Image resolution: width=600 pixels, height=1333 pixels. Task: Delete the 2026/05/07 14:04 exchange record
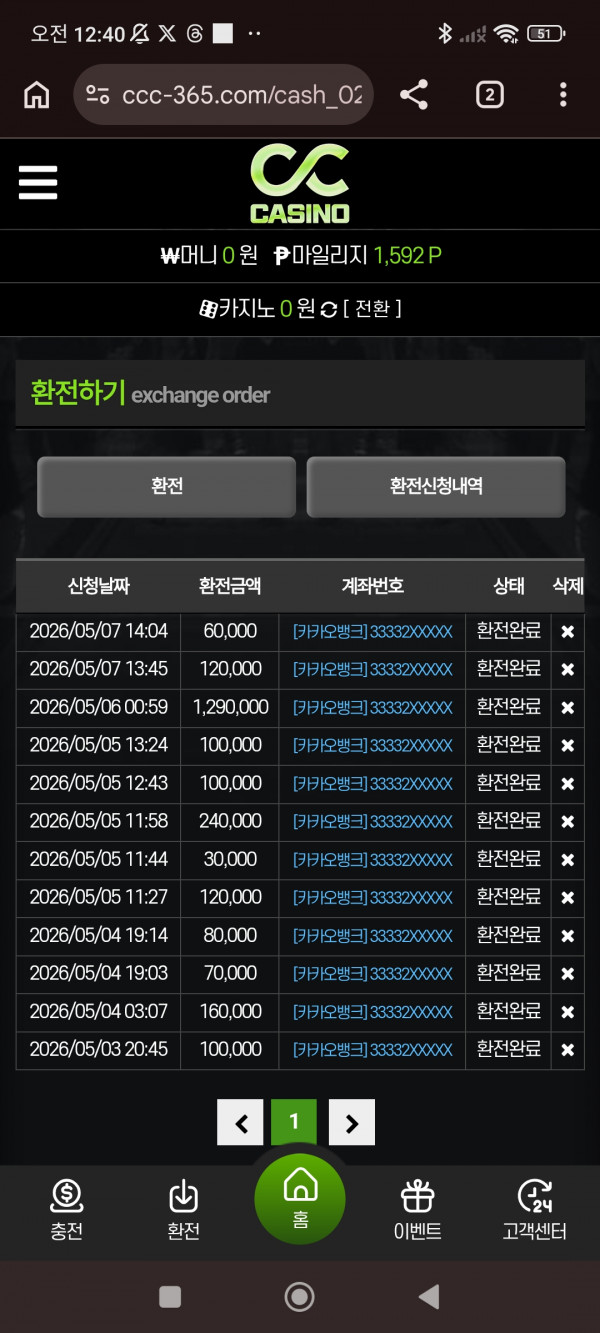pos(567,632)
